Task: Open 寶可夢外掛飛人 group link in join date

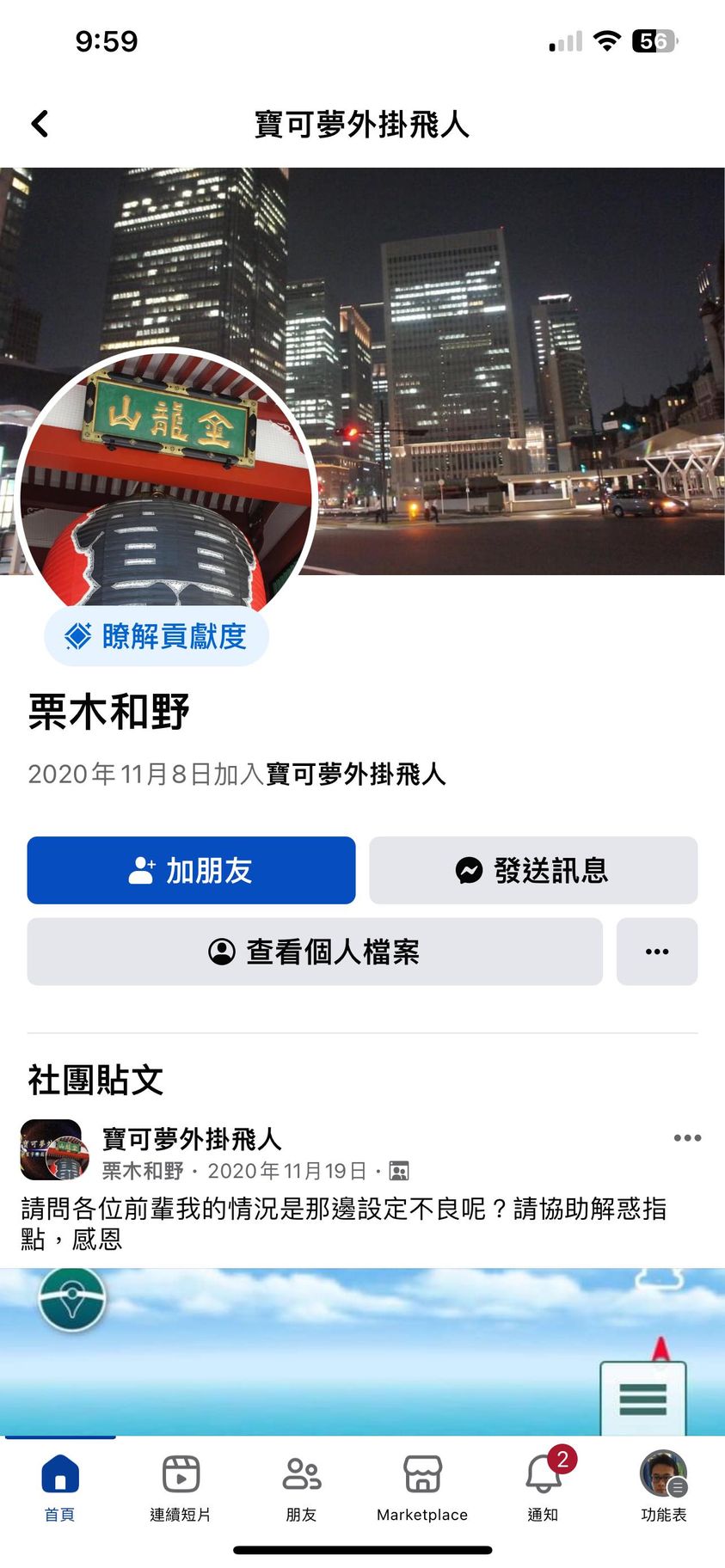Action: [356, 774]
